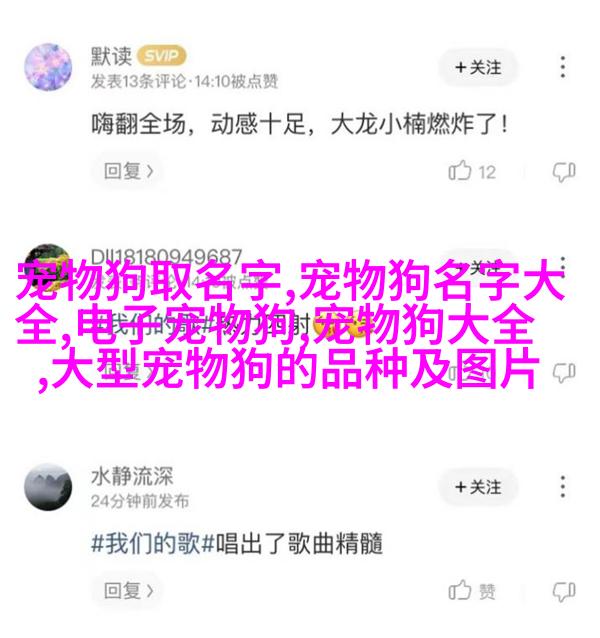Image resolution: width=600 pixels, height=638 pixels.
Task: Open overflow menu on 默读's comment
Action: (x=564, y=67)
